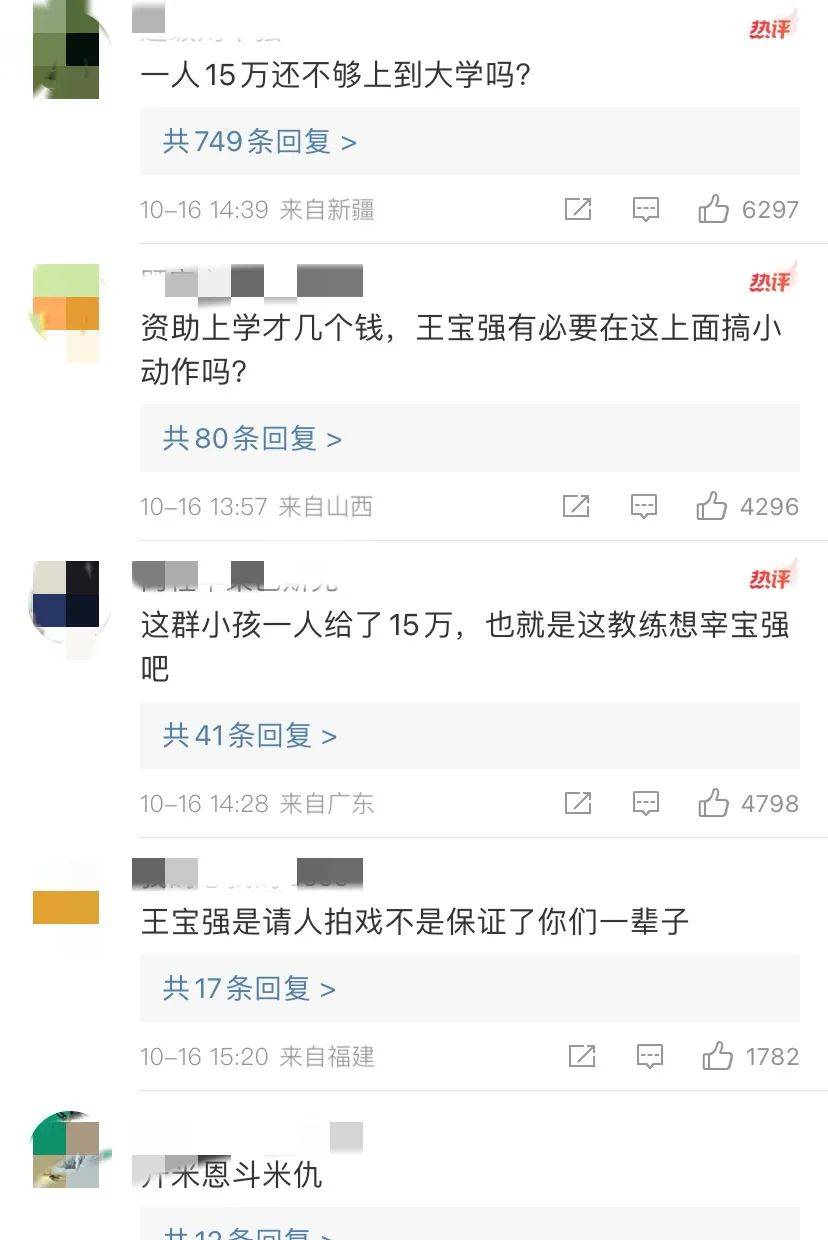Image resolution: width=828 pixels, height=1240 pixels.
Task: Expand the 共17条回复 thread
Action: point(249,989)
